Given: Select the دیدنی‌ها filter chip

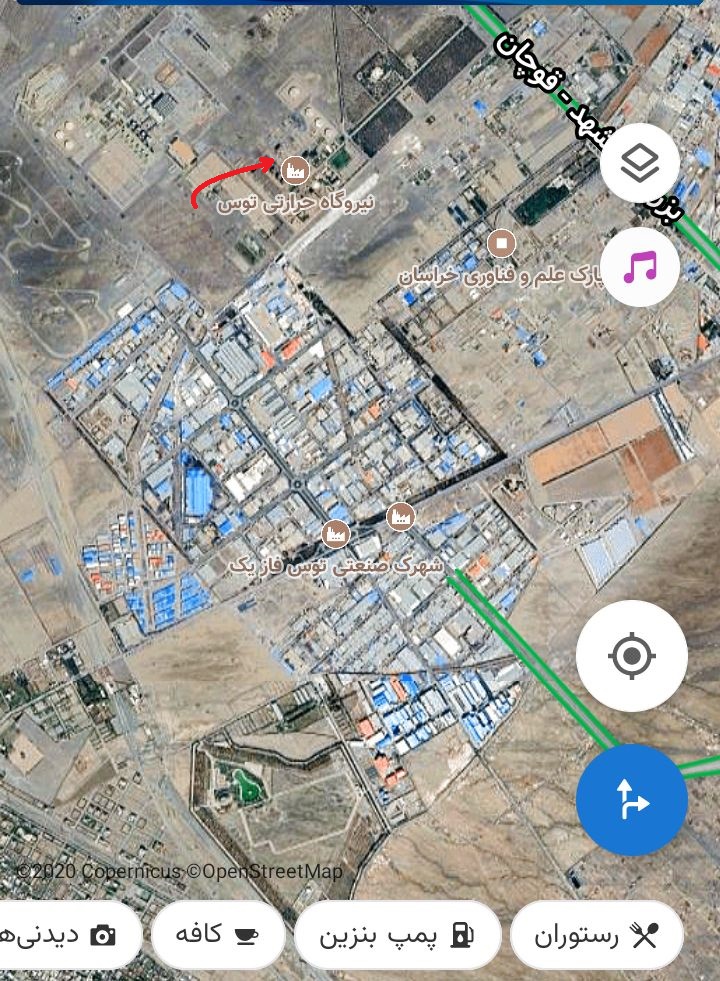Looking at the screenshot, I should click(x=70, y=934).
